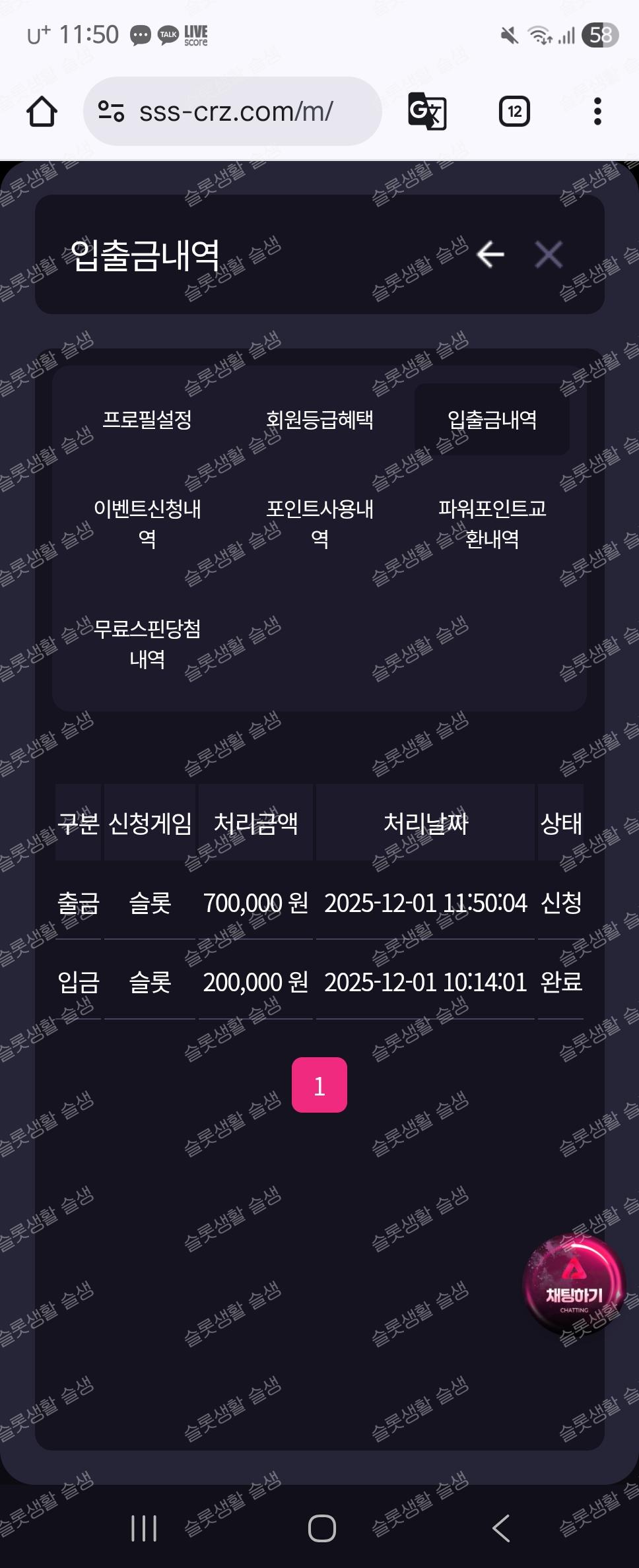The height and width of the screenshot is (1568, 639).
Task: Close the 입출금내역 panel
Action: click(x=549, y=254)
